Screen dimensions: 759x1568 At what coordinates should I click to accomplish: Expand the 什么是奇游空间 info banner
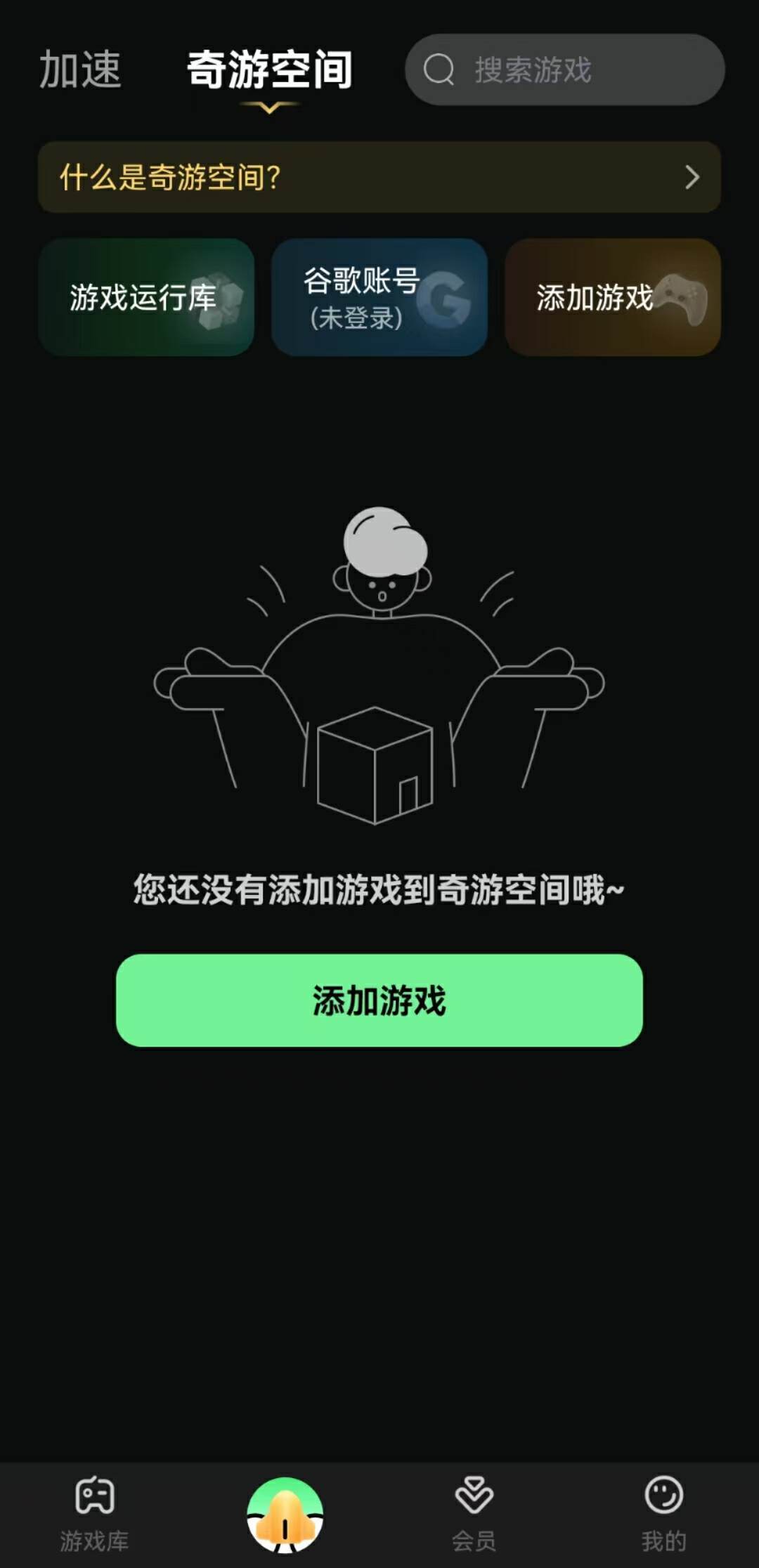[379, 178]
